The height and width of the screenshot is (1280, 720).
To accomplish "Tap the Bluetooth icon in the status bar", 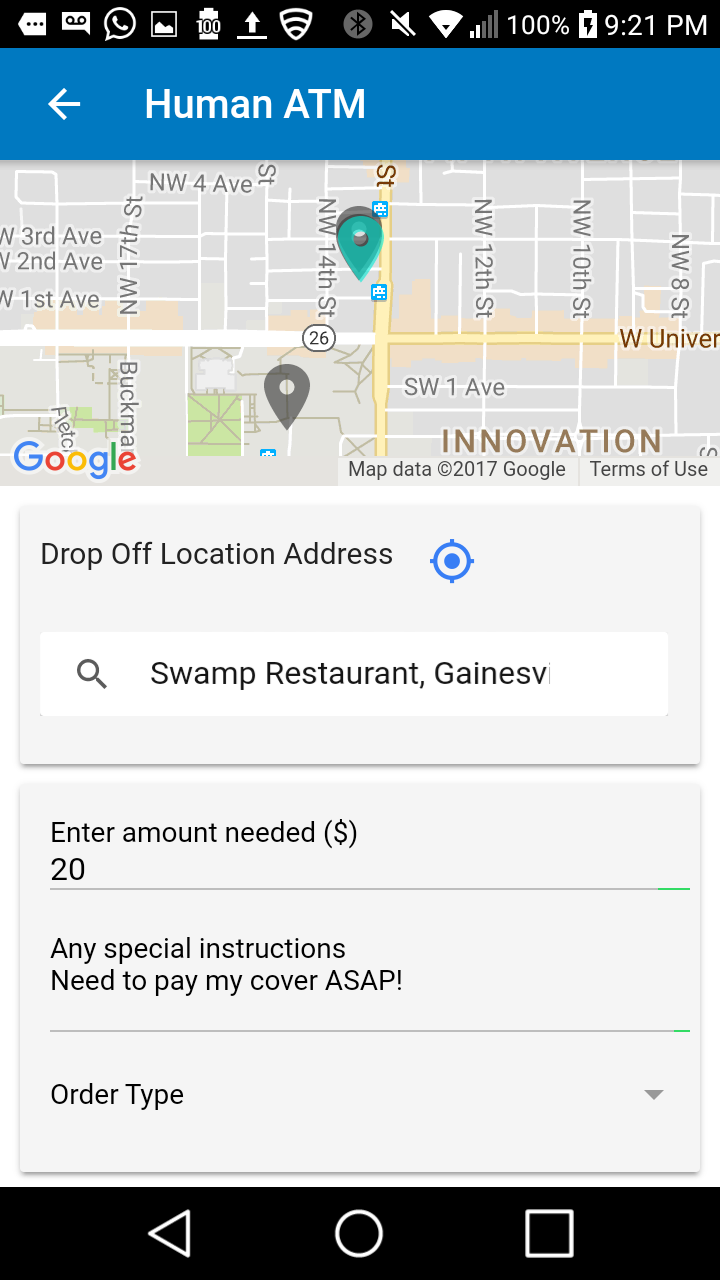I will pyautogui.click(x=358, y=22).
